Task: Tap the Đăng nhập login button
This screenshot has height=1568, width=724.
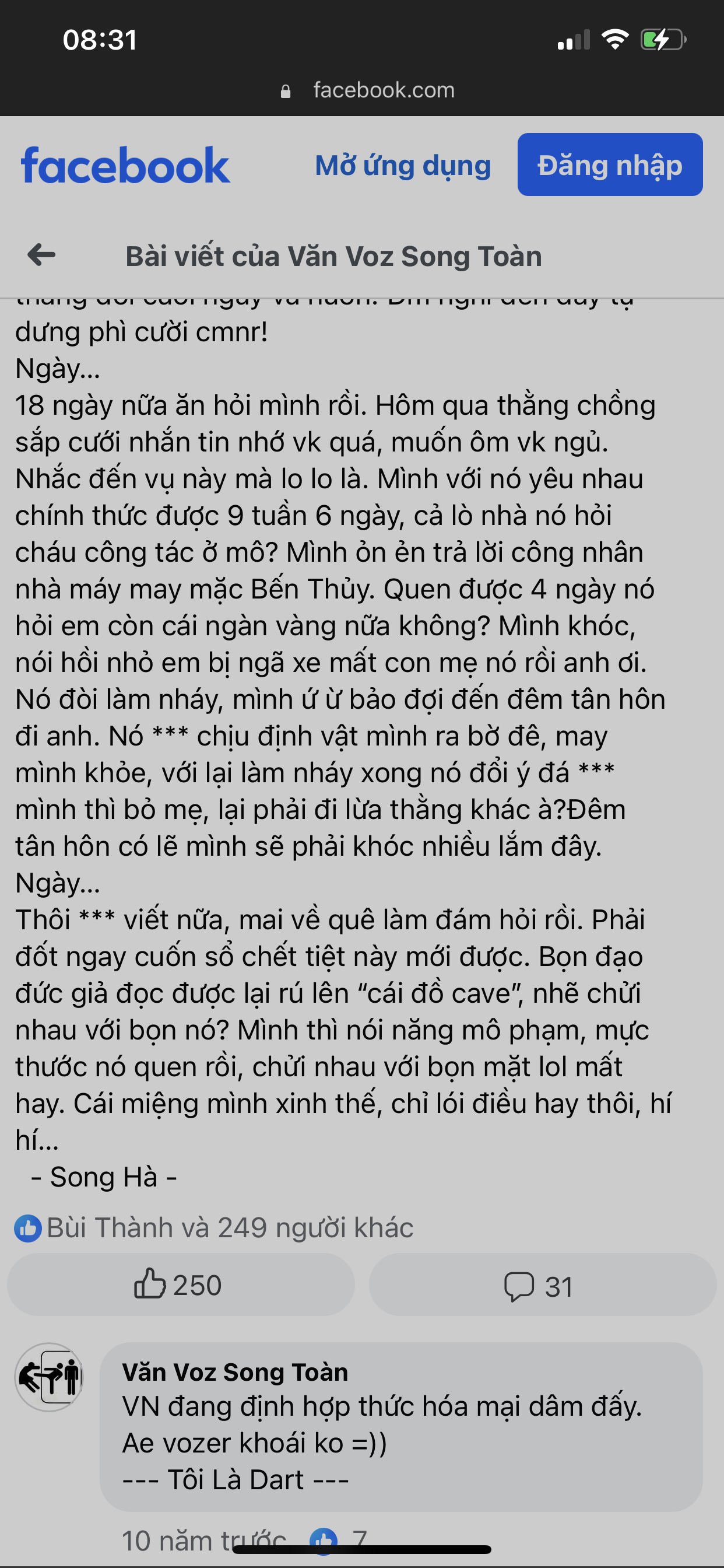Action: pyautogui.click(x=610, y=165)
